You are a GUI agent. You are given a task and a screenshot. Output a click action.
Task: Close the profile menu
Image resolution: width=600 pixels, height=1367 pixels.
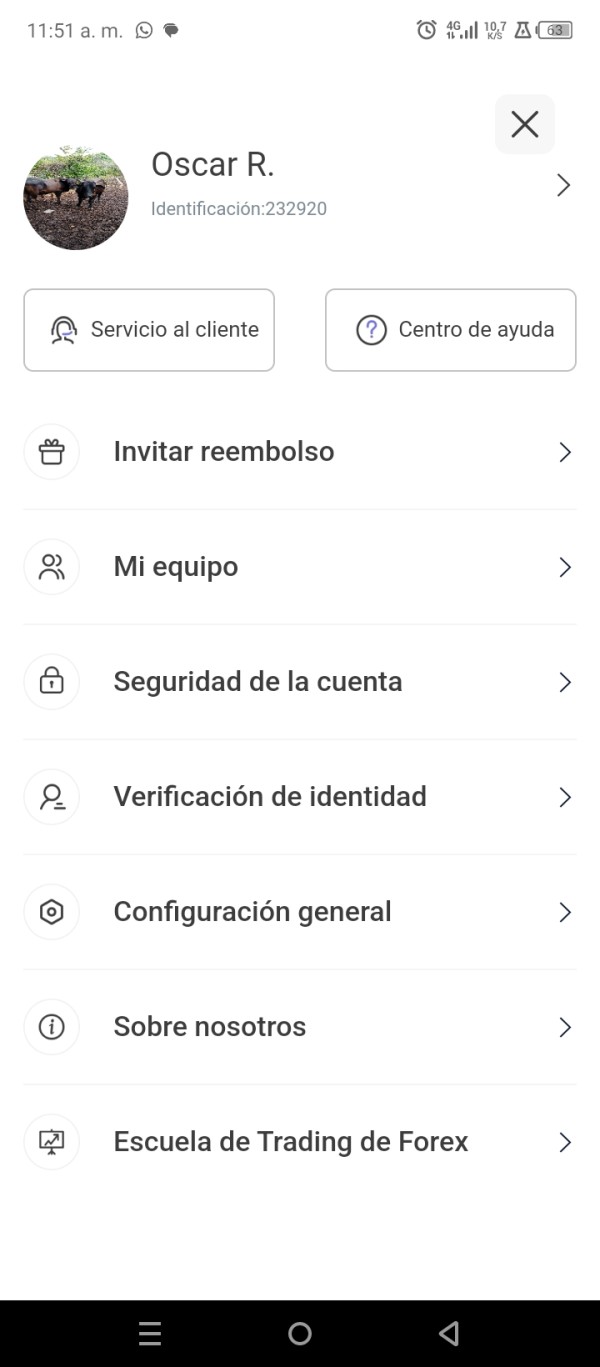pyautogui.click(x=524, y=124)
